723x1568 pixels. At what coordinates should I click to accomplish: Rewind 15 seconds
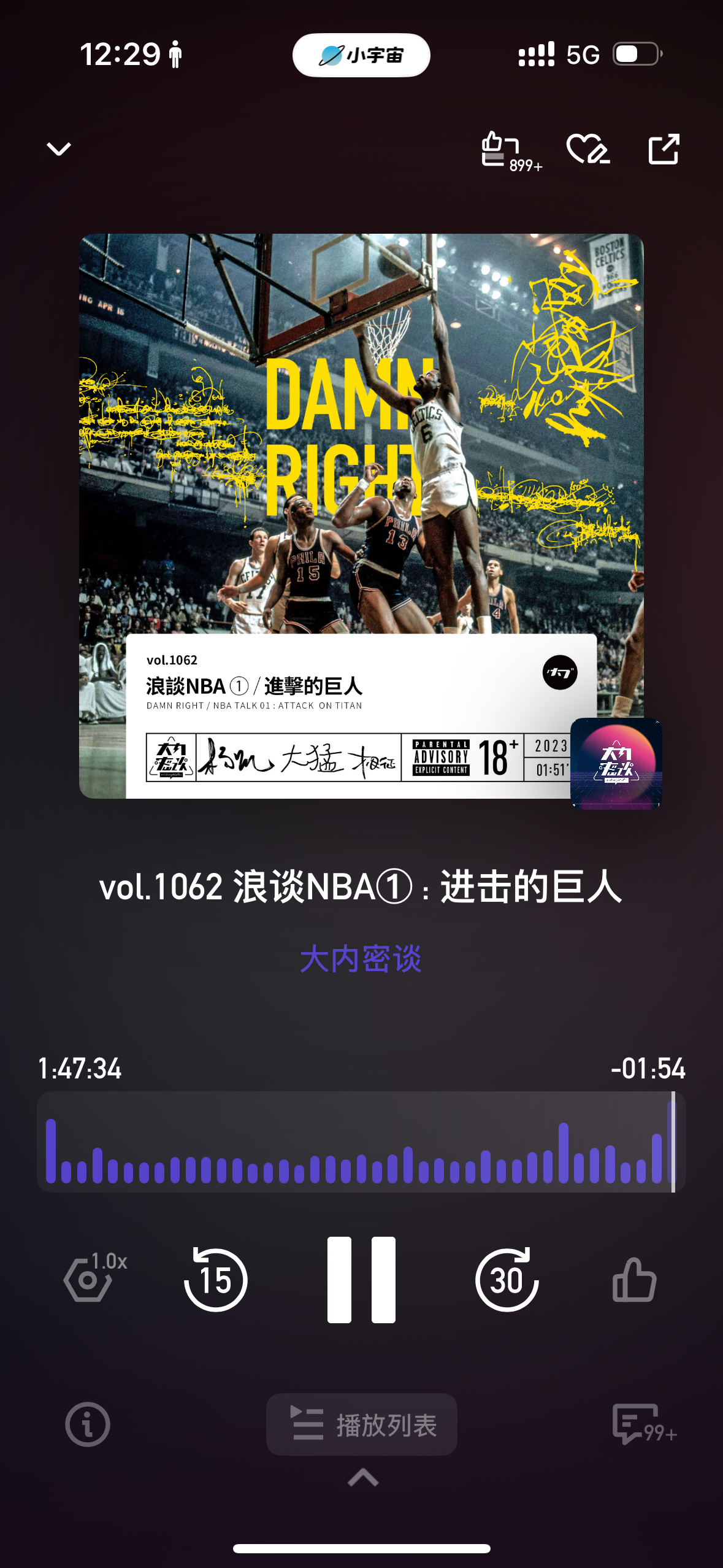click(215, 1280)
